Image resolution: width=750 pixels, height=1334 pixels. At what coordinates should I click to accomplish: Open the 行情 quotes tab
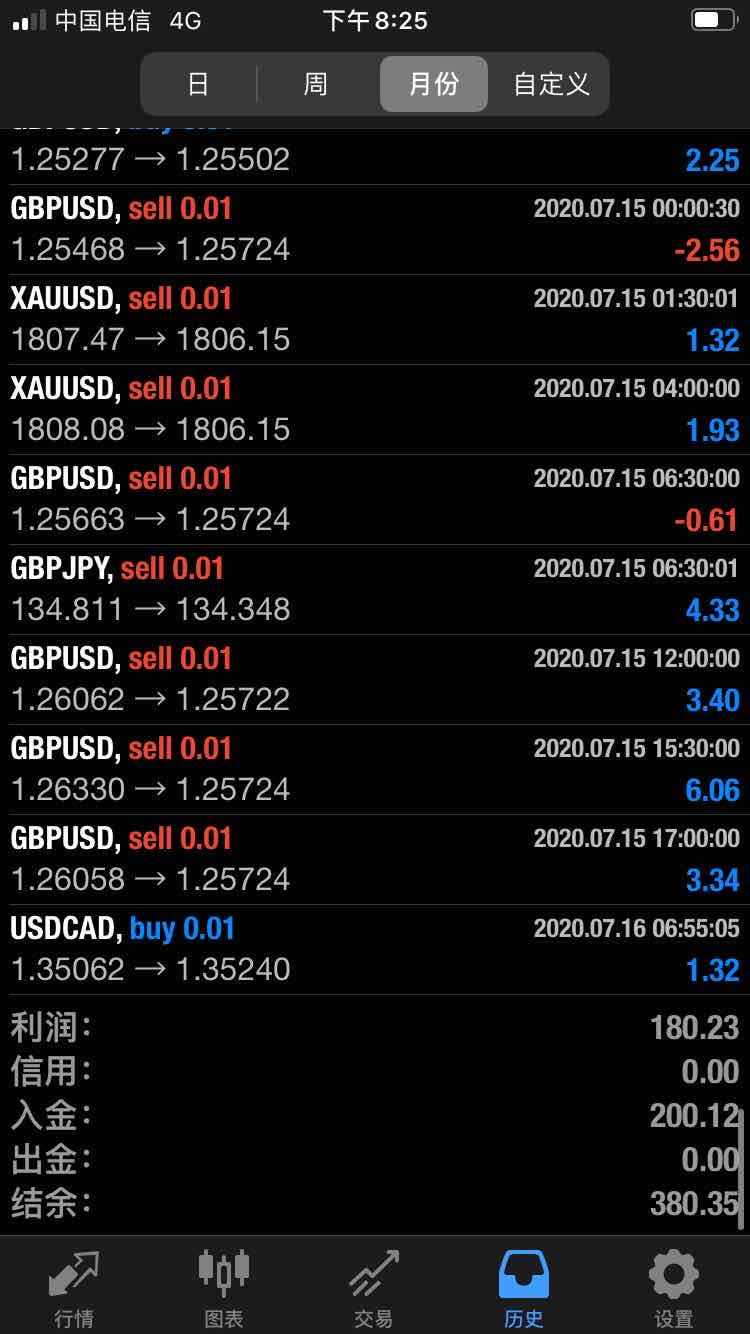tap(74, 1288)
